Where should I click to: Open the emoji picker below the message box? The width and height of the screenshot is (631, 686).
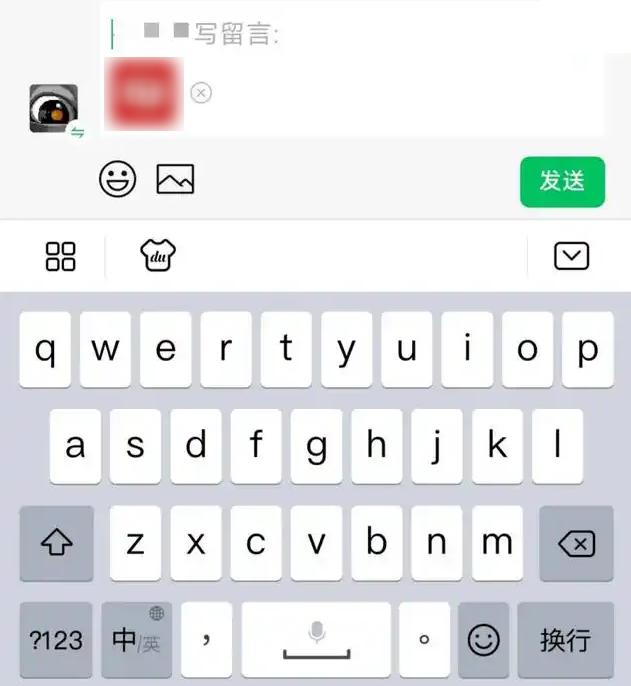pos(118,180)
